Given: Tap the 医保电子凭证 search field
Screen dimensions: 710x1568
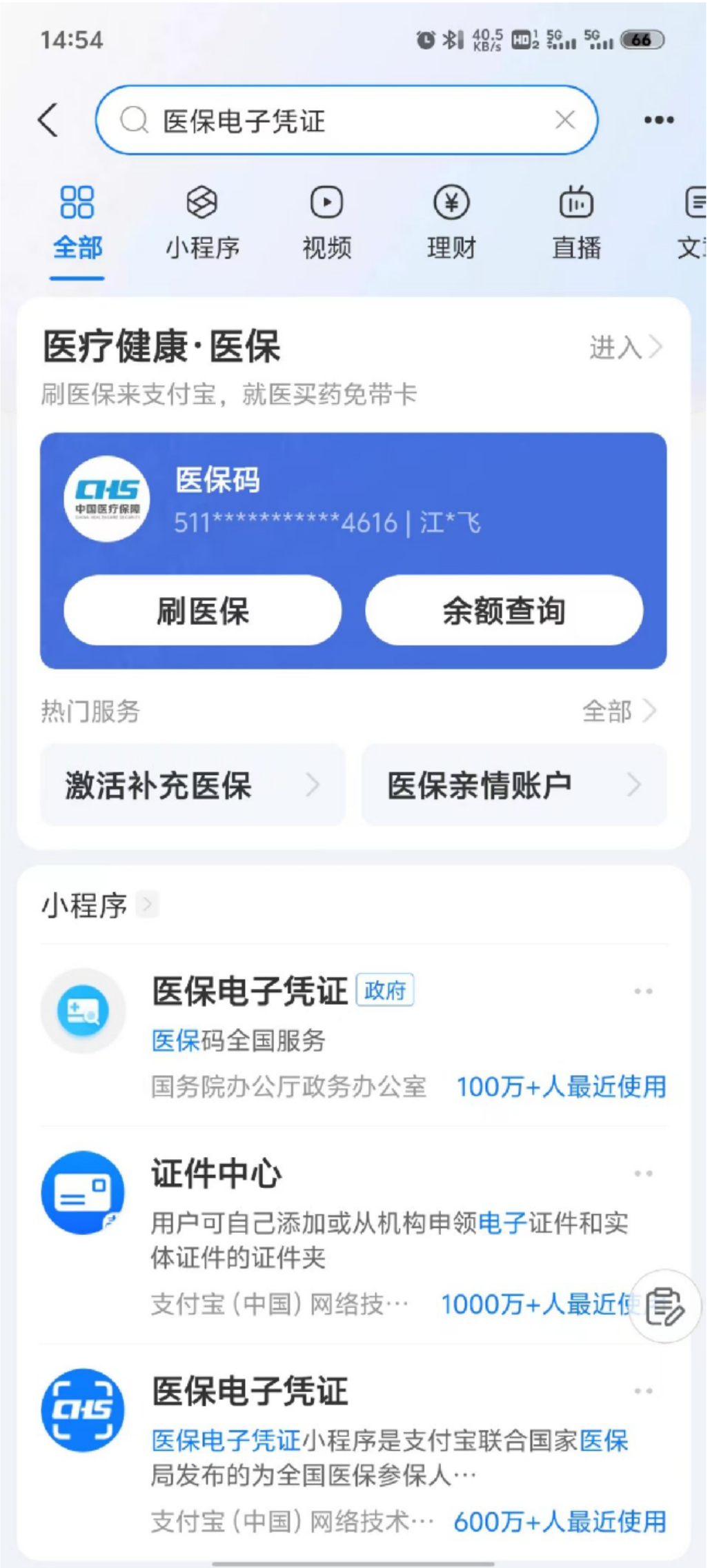Looking at the screenshot, I should point(331,121).
